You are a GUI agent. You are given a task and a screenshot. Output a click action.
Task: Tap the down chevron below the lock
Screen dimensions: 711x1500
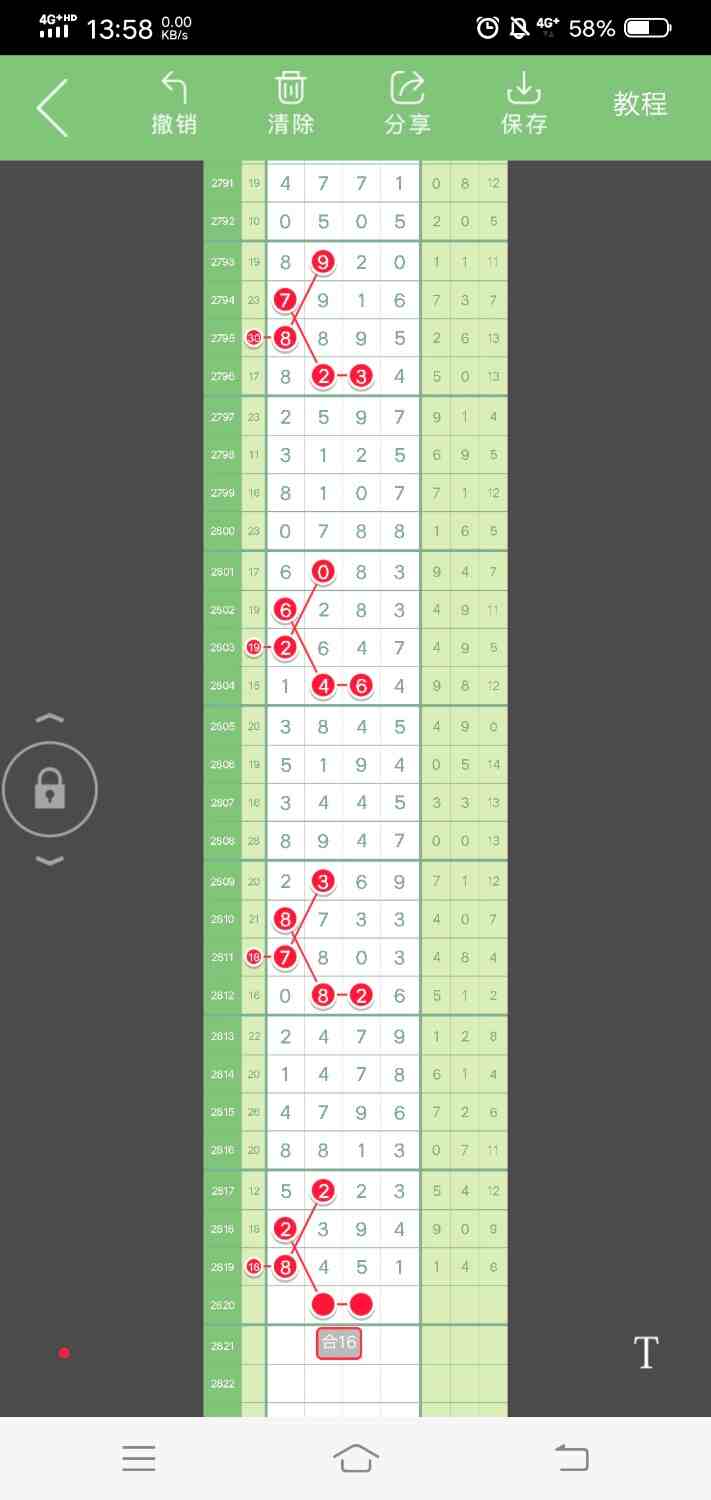[50, 861]
